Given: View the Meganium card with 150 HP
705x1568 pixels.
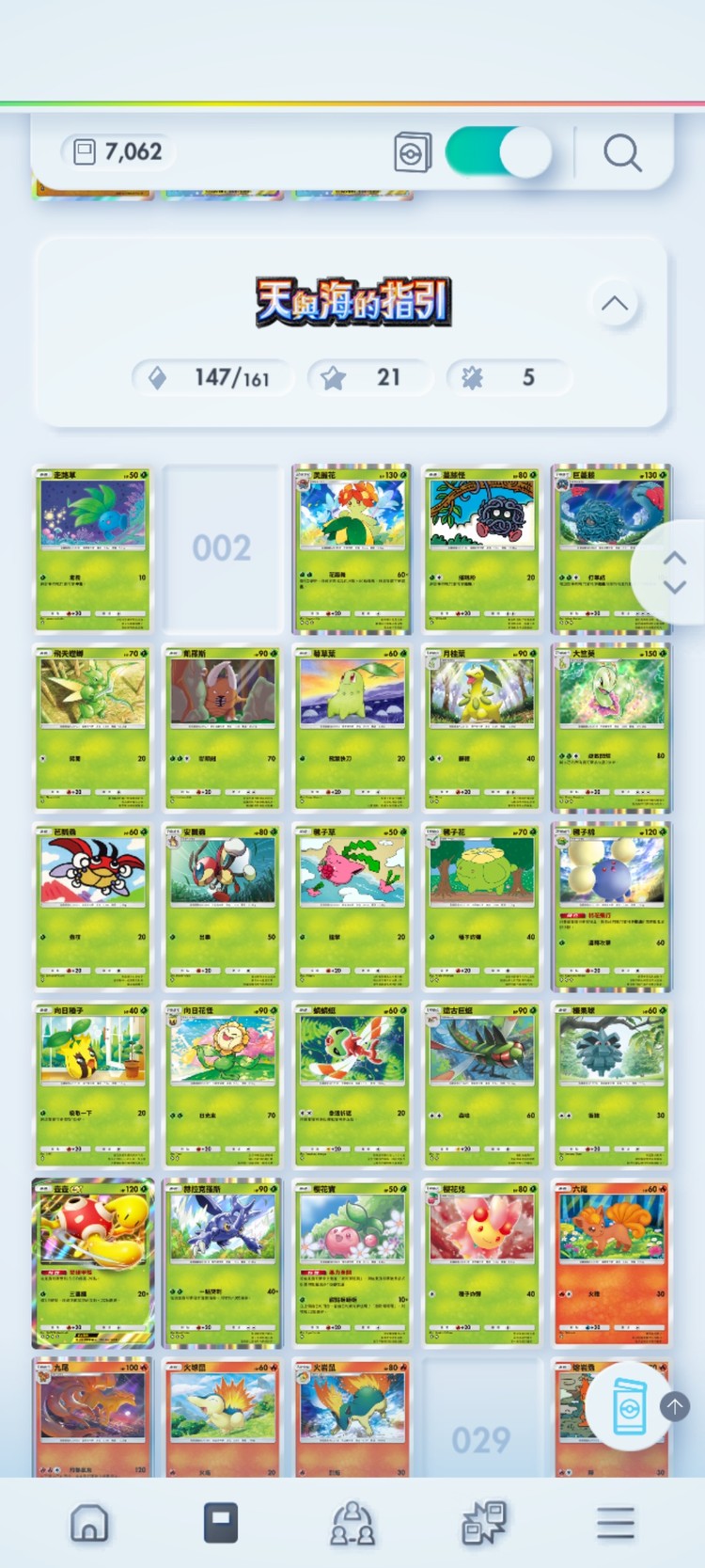Looking at the screenshot, I should pyautogui.click(x=611, y=727).
